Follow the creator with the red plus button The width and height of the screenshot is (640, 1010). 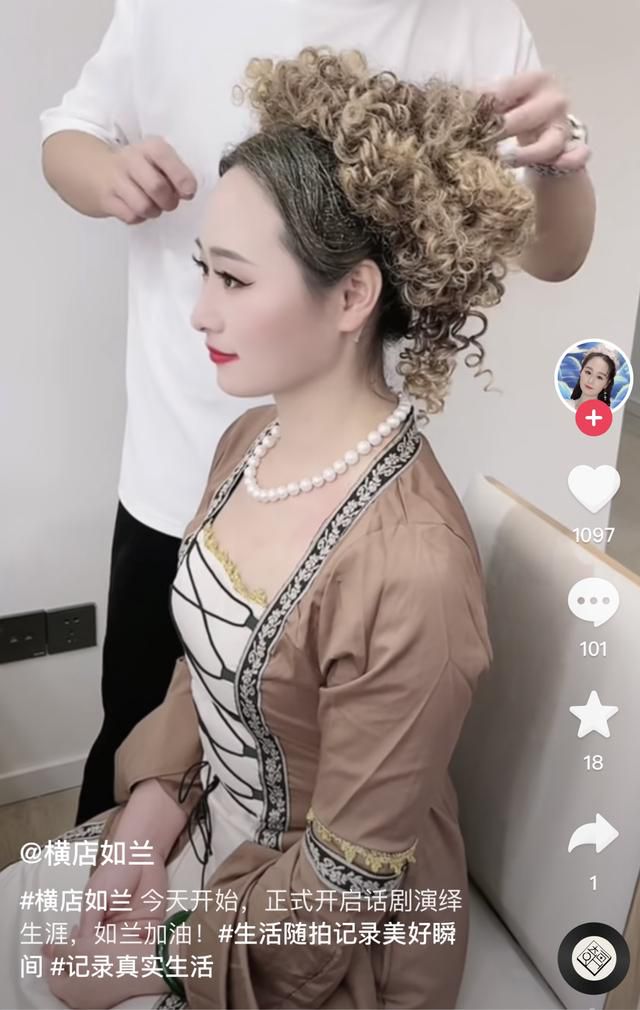[593, 418]
